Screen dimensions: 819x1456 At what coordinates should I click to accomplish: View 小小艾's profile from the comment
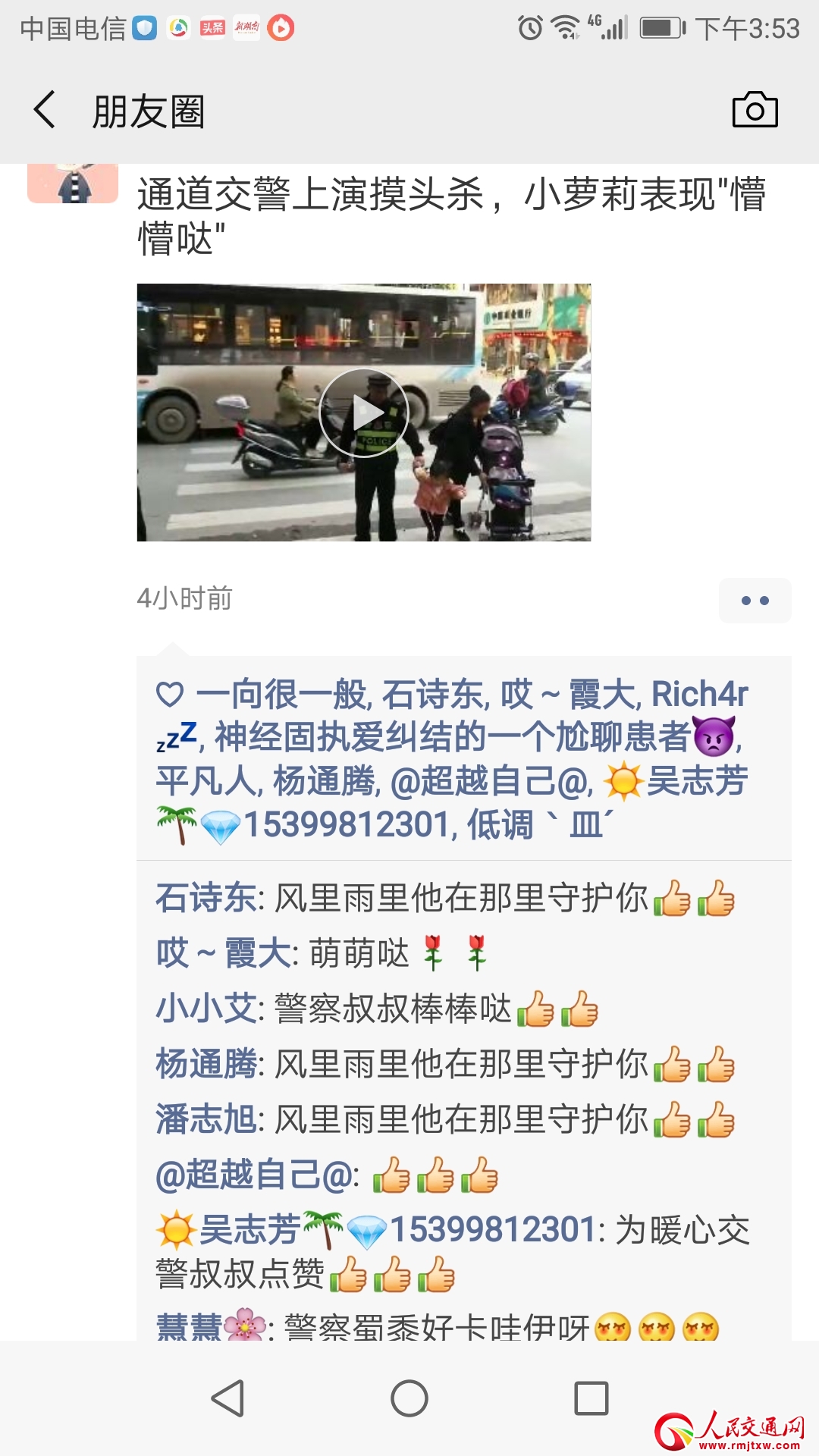click(206, 1009)
